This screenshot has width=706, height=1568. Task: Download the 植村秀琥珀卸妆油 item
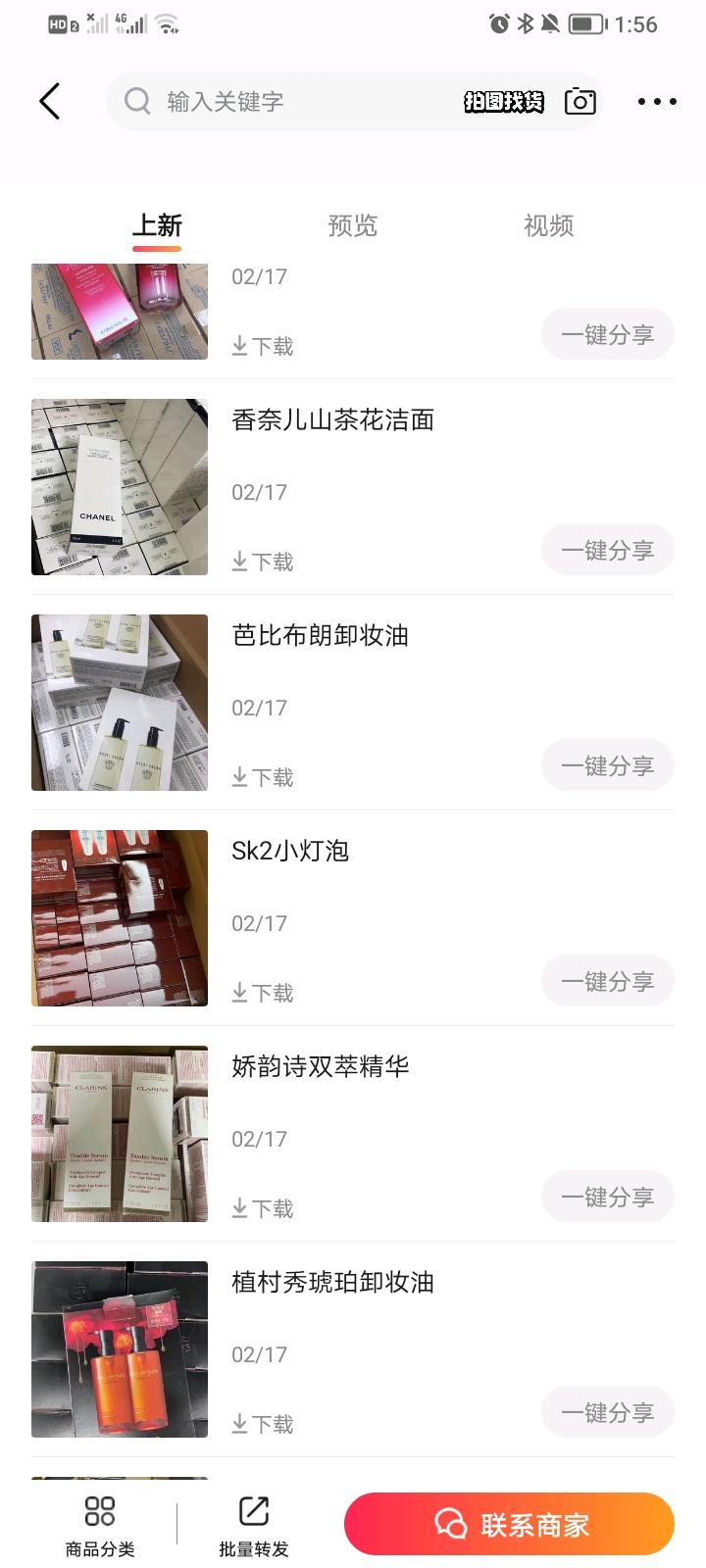(263, 1424)
